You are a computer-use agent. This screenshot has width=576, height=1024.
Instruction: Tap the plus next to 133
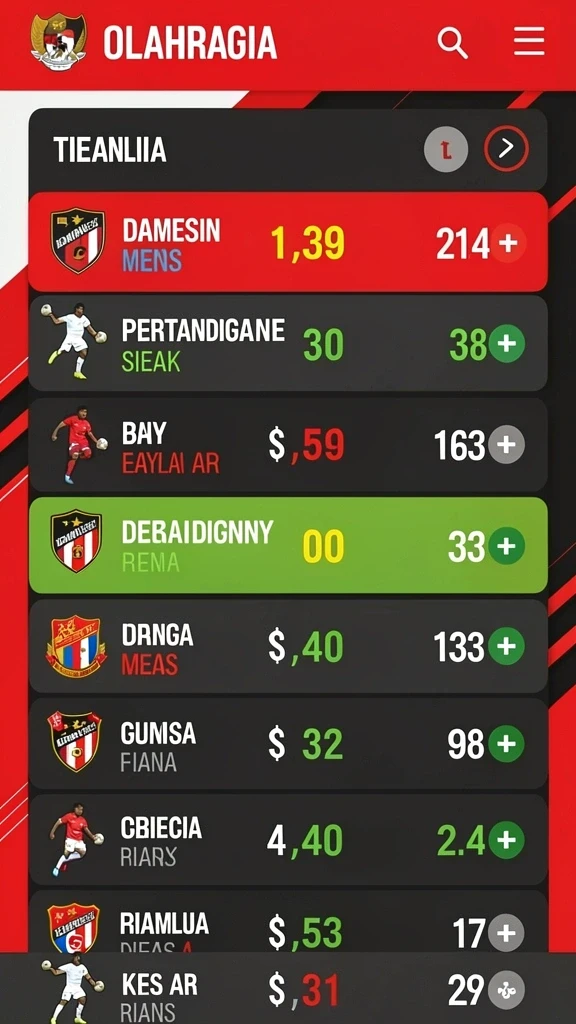tap(507, 646)
